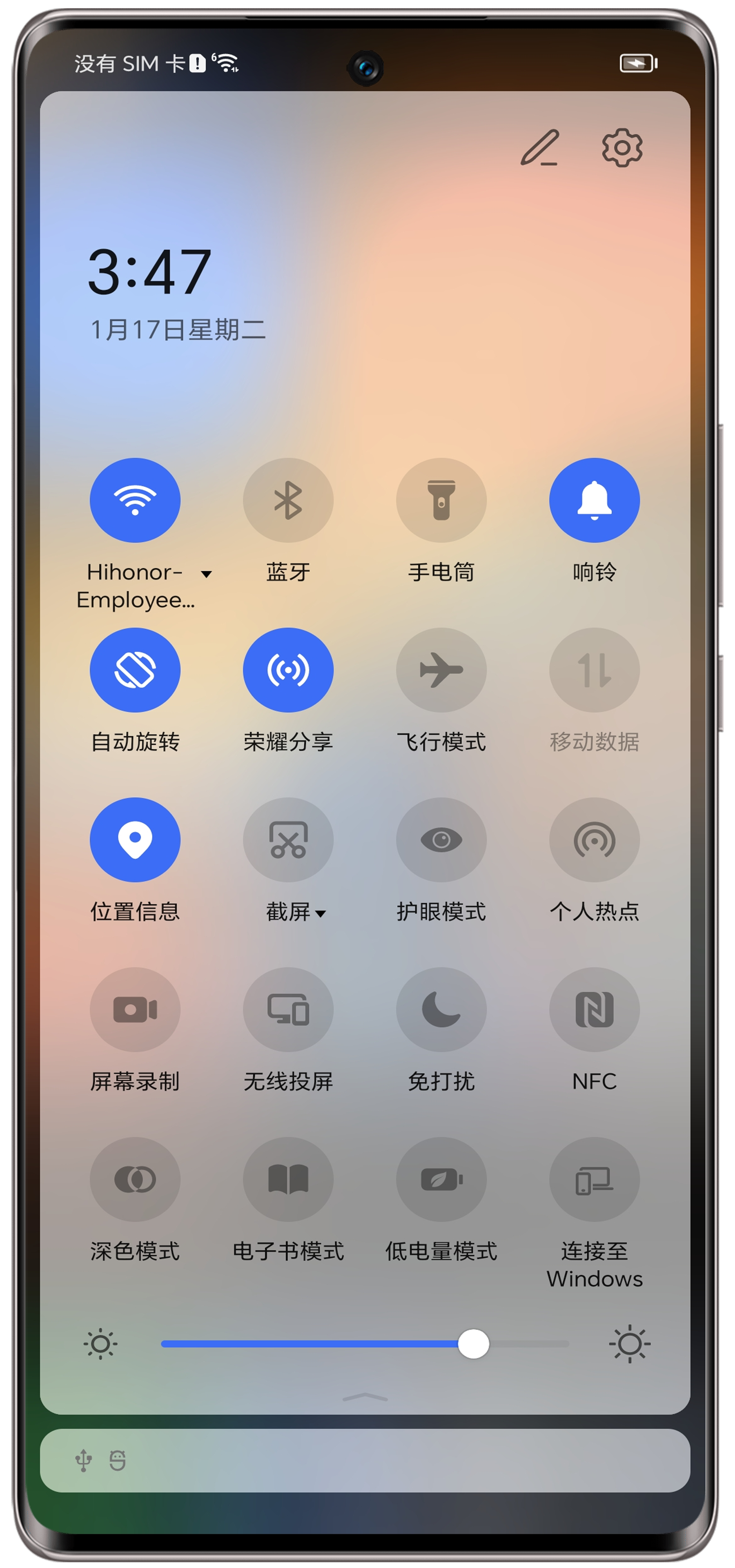Image resolution: width=735 pixels, height=1568 pixels.
Task: Start 屏幕录制 screen recording
Action: [135, 1009]
